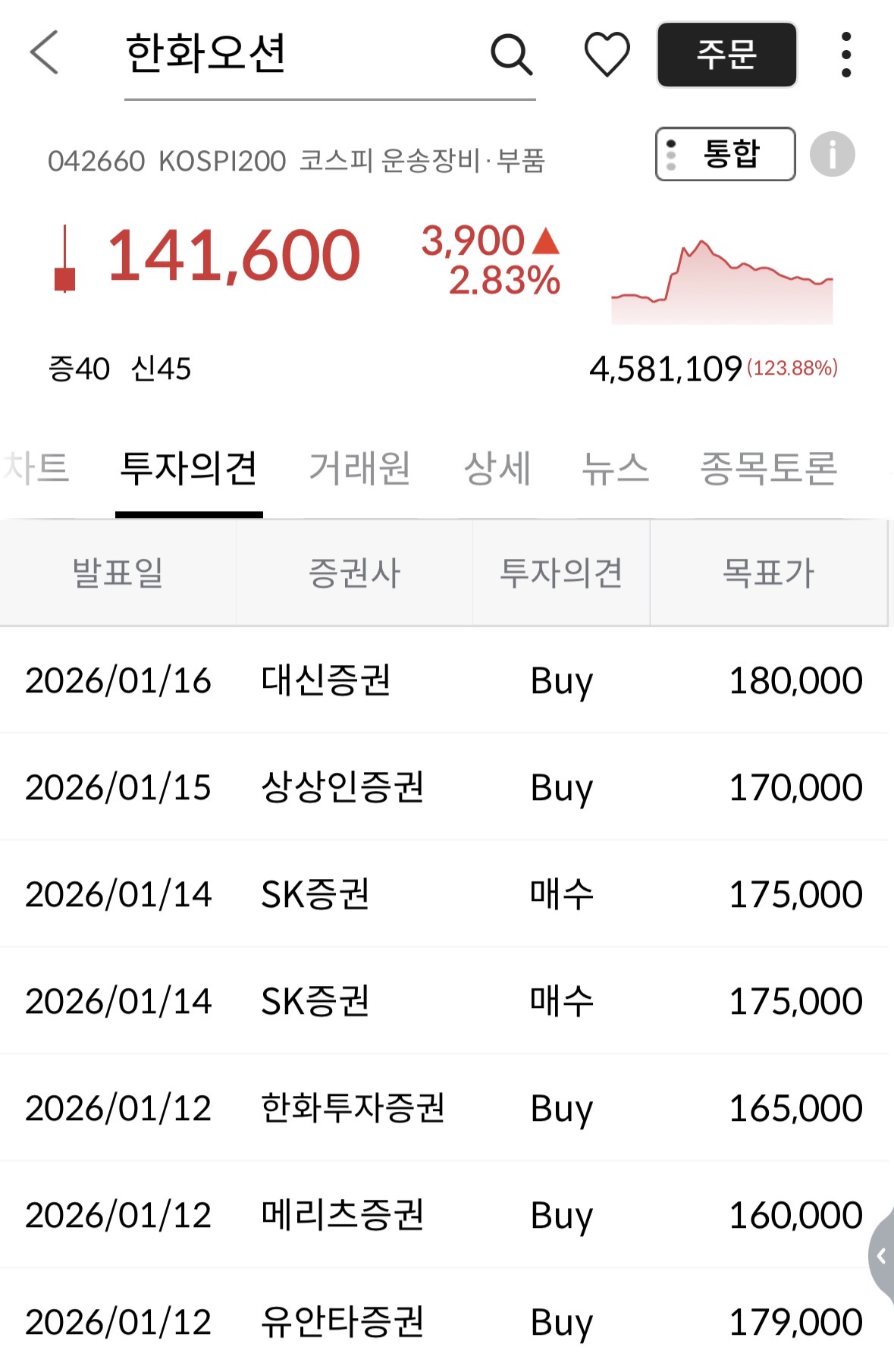The image size is (894, 1372).
Task: Open the 유안타증권 179,000 target row
Action: click(x=444, y=1322)
